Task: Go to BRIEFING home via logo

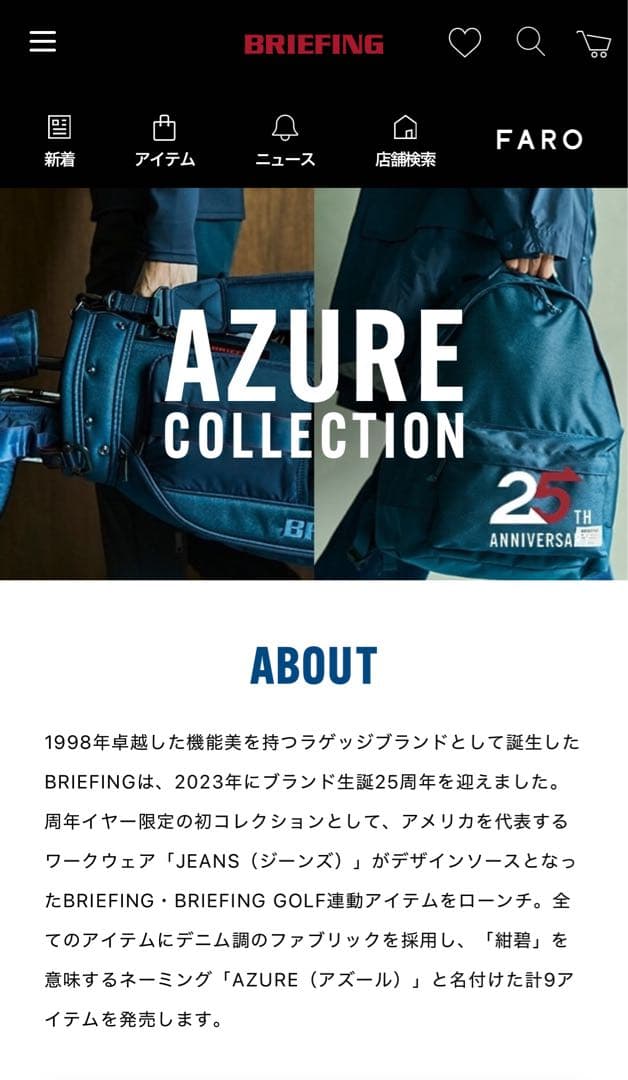Action: point(314,44)
